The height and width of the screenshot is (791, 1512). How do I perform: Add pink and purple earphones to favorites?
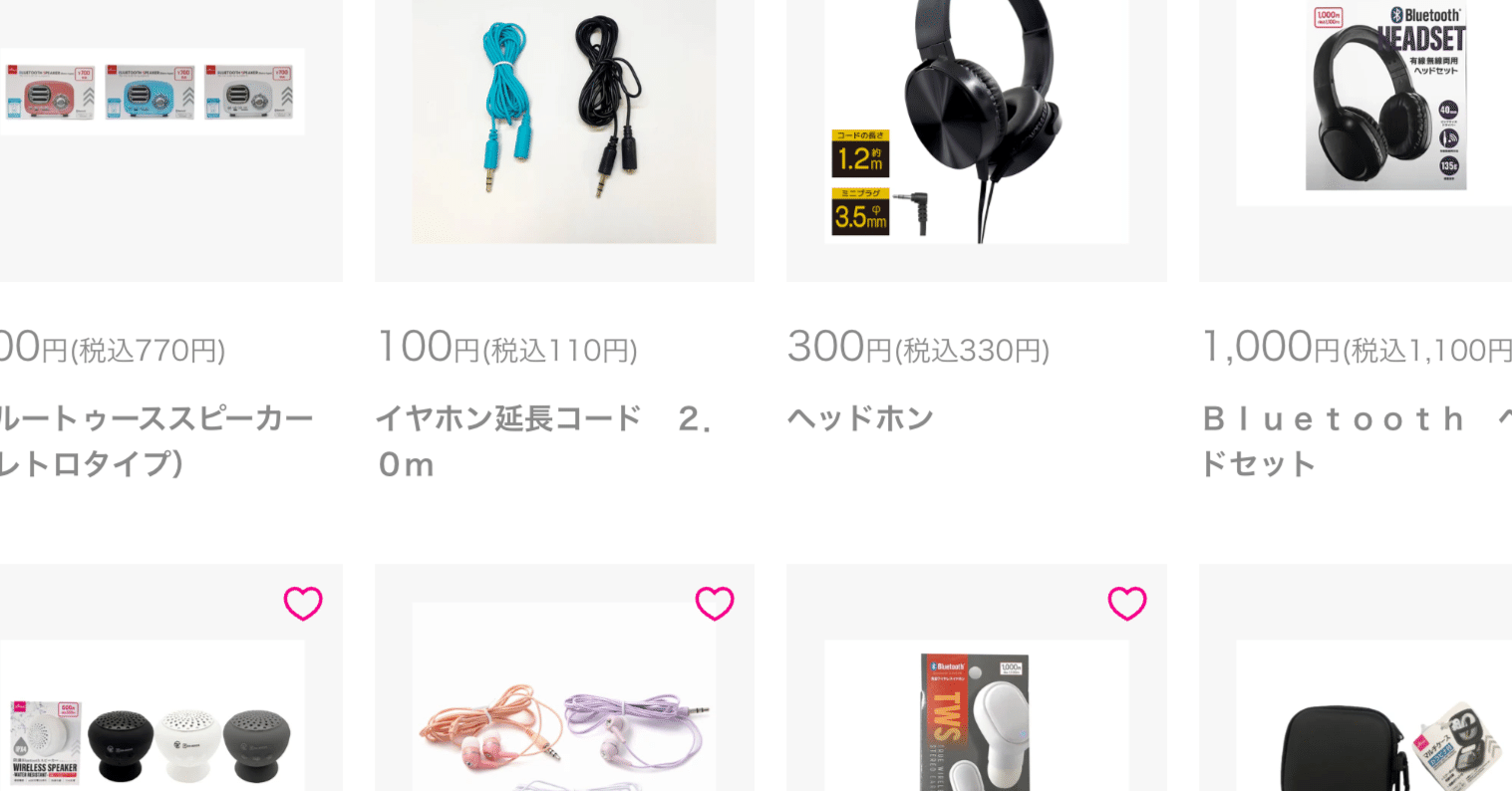click(715, 604)
